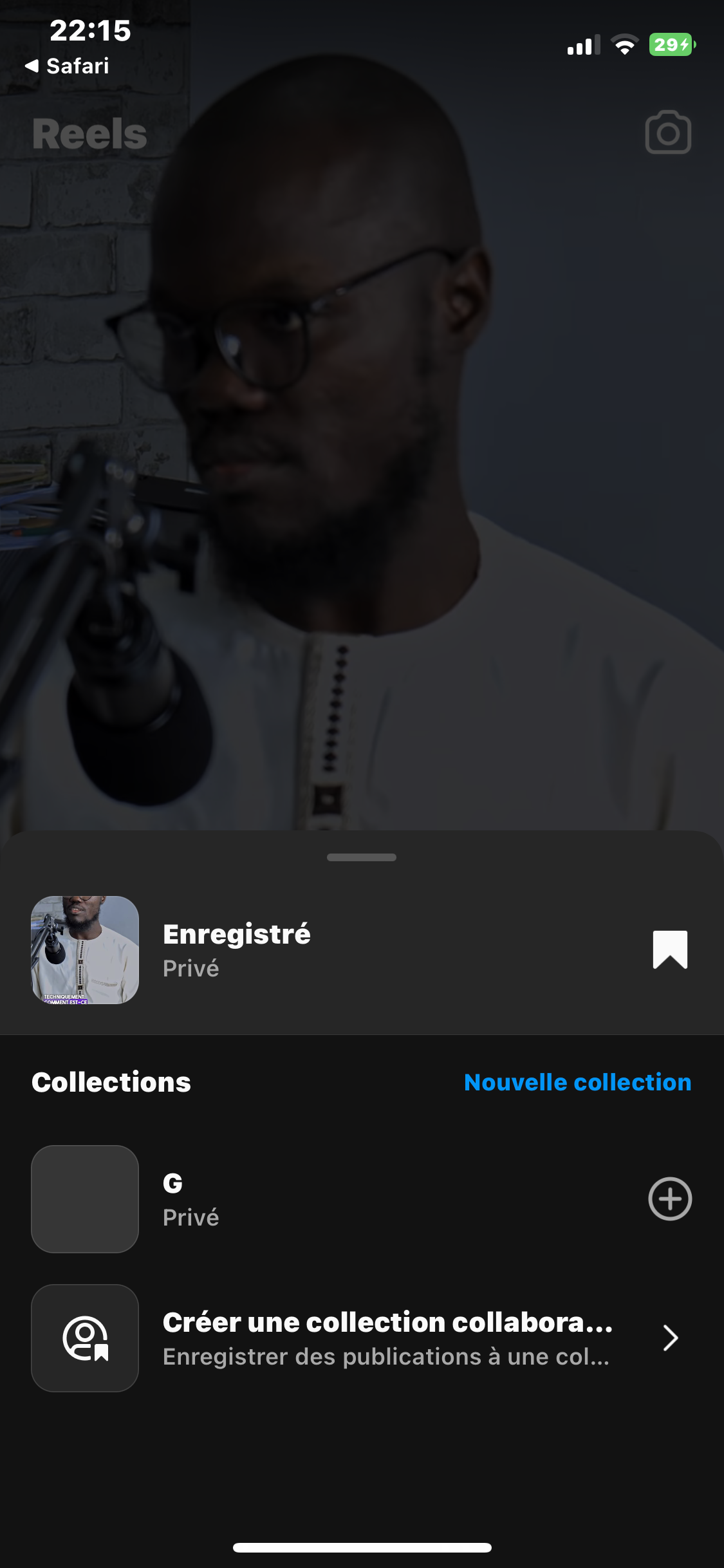
Task: Add the reel to collection G
Action: pyautogui.click(x=670, y=1199)
